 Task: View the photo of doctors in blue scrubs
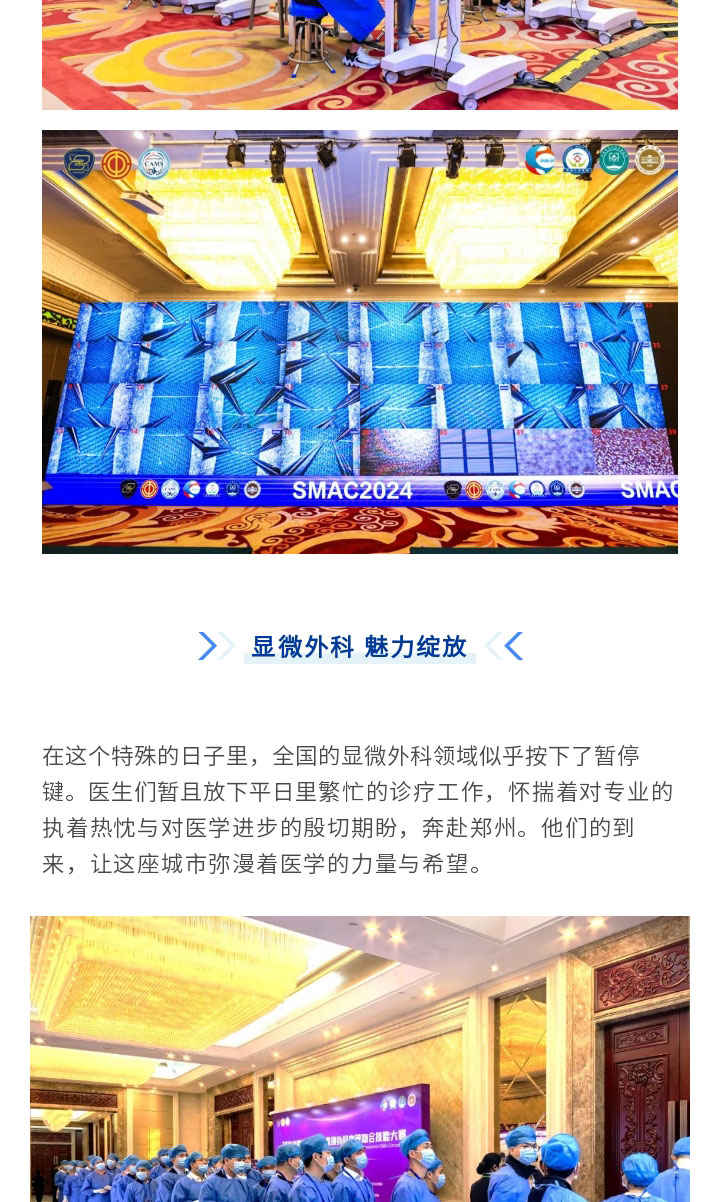point(360,1058)
